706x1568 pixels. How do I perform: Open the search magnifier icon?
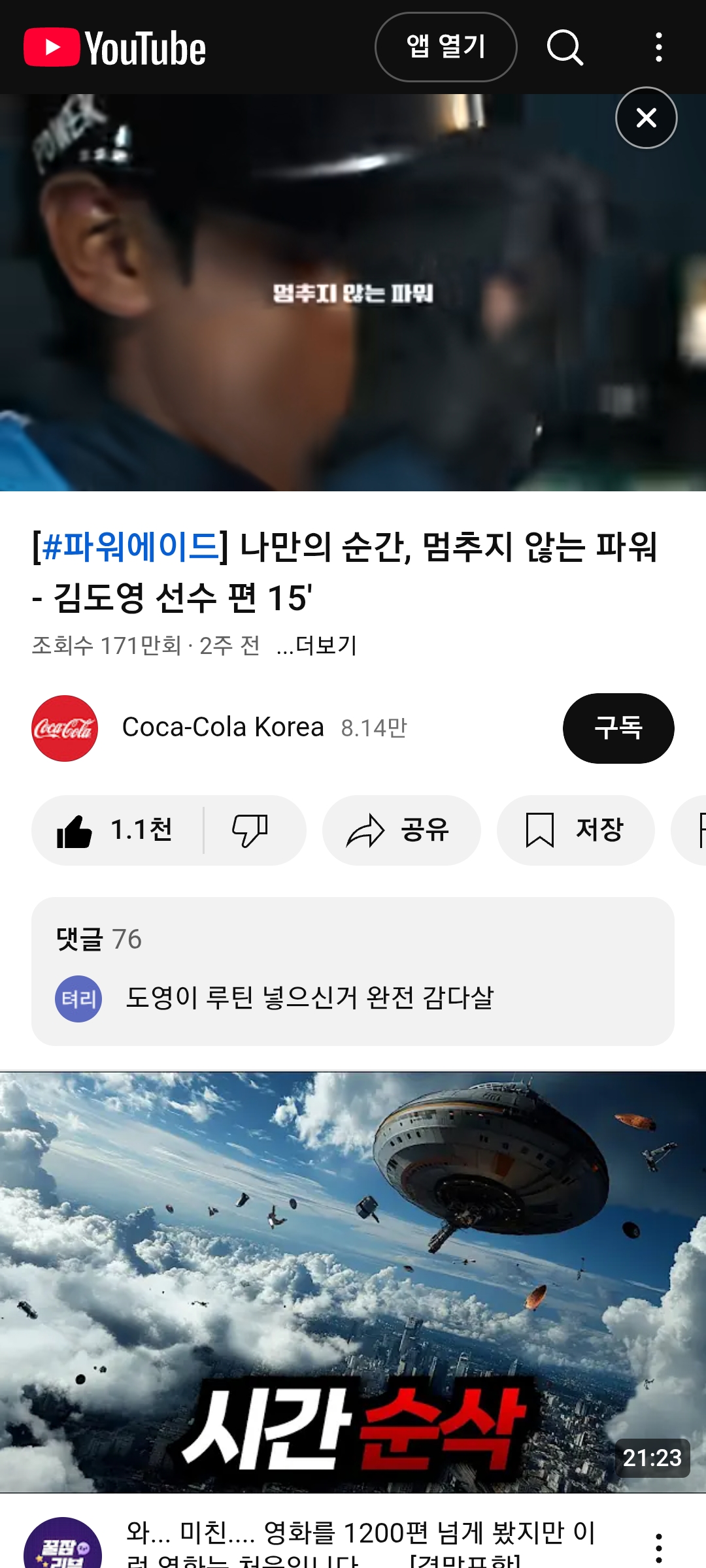(x=565, y=47)
